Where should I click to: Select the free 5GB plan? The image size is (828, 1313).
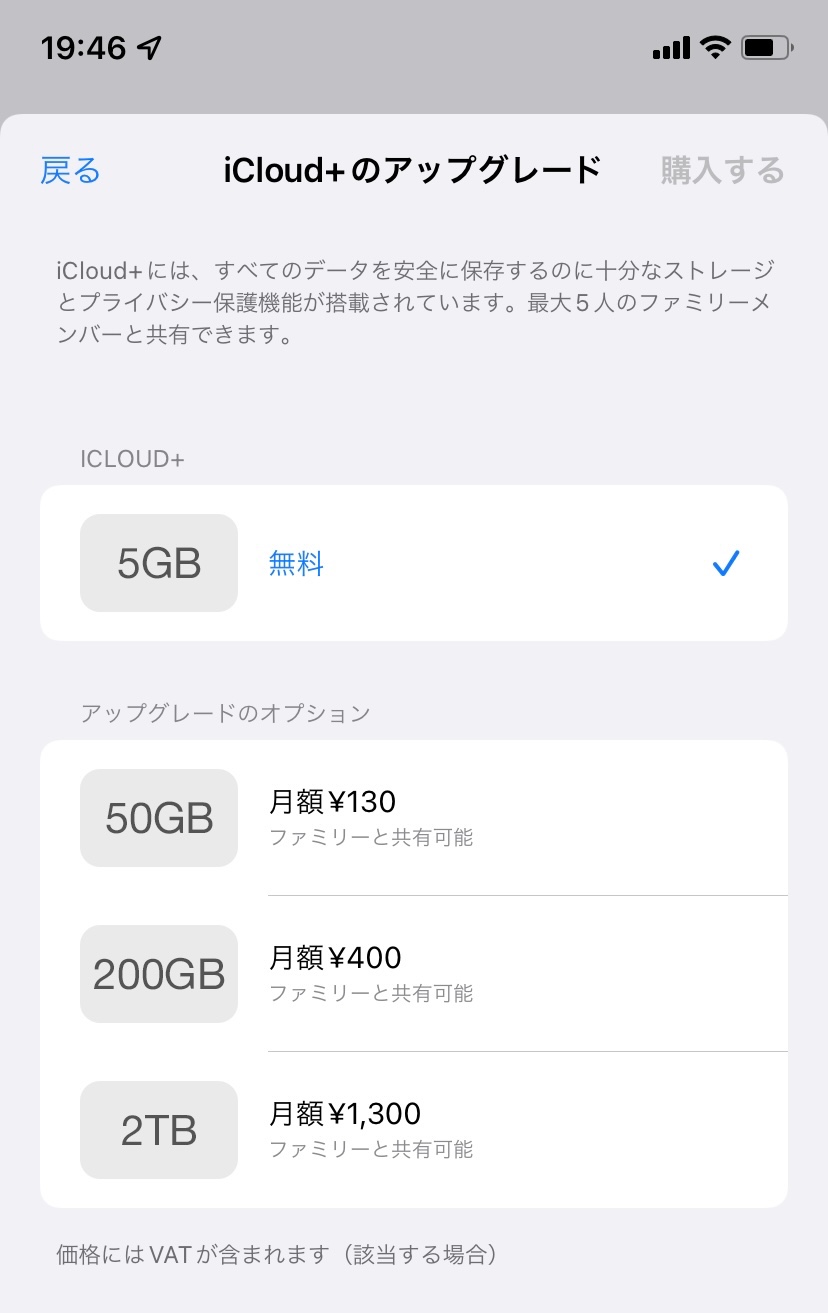(x=413, y=564)
